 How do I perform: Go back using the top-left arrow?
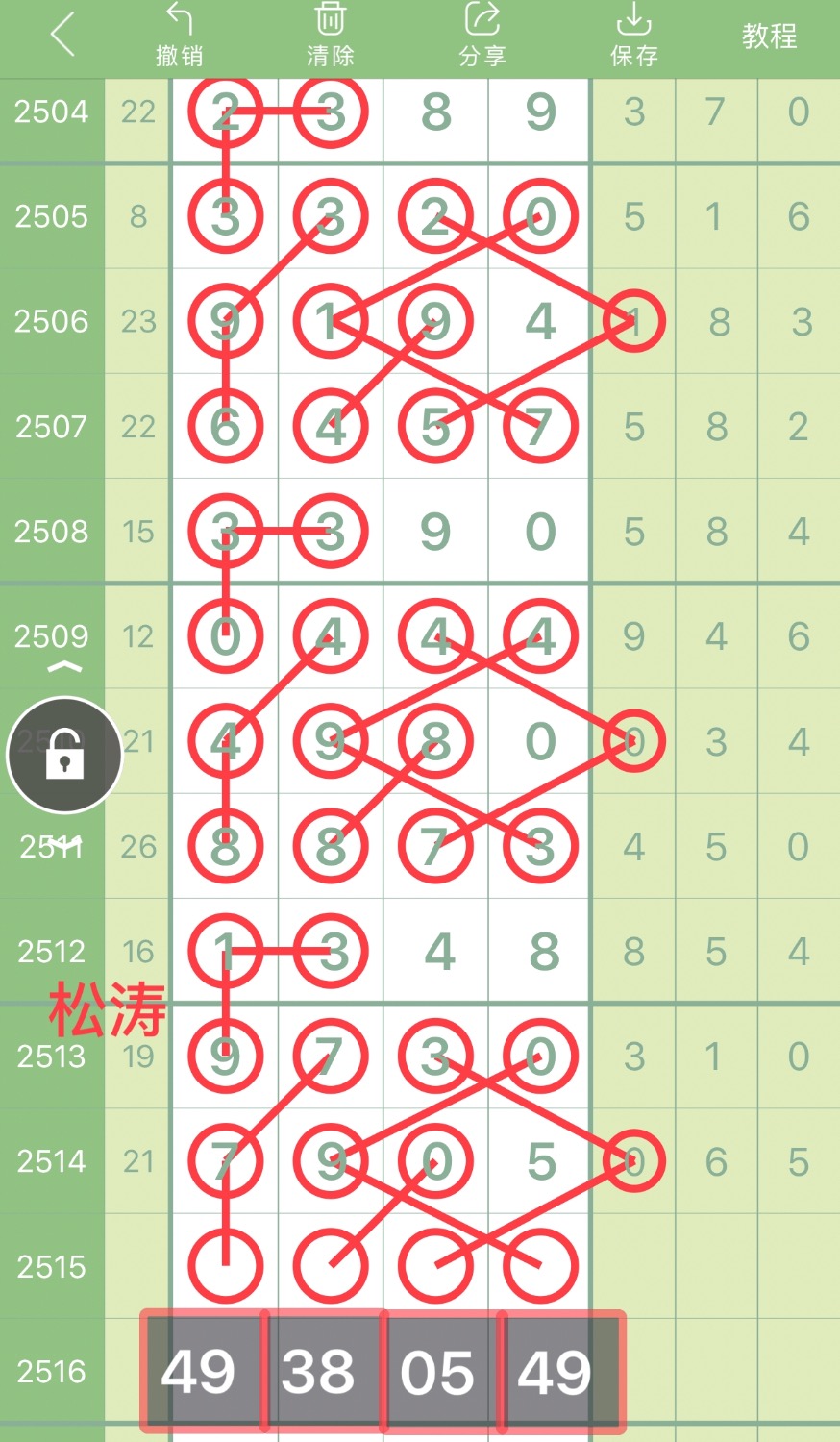pos(63,37)
